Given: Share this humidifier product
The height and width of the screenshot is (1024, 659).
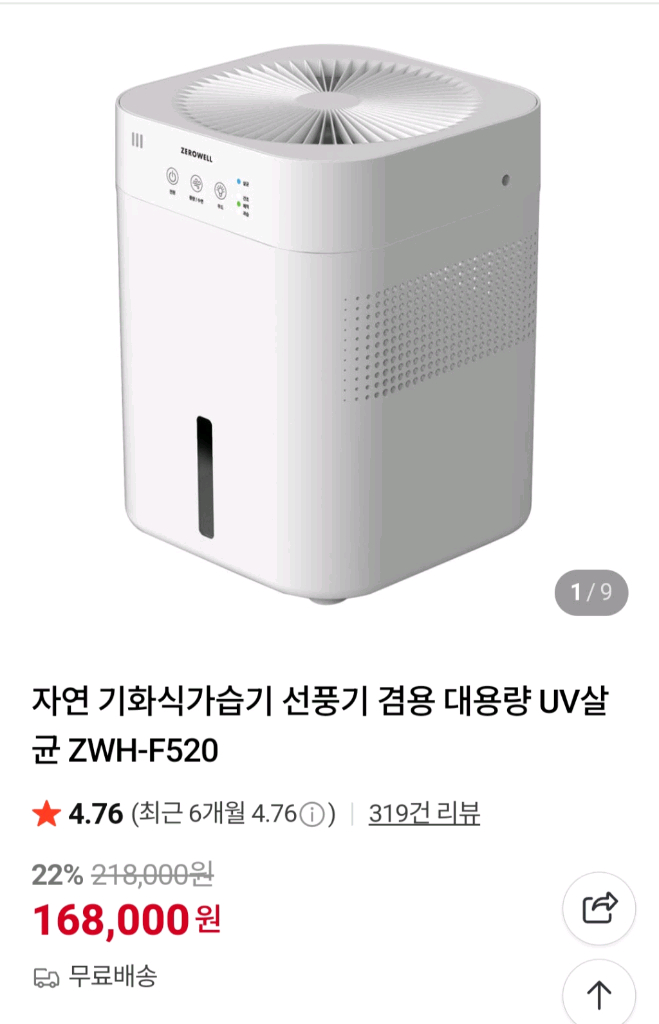Looking at the screenshot, I should point(599,908).
